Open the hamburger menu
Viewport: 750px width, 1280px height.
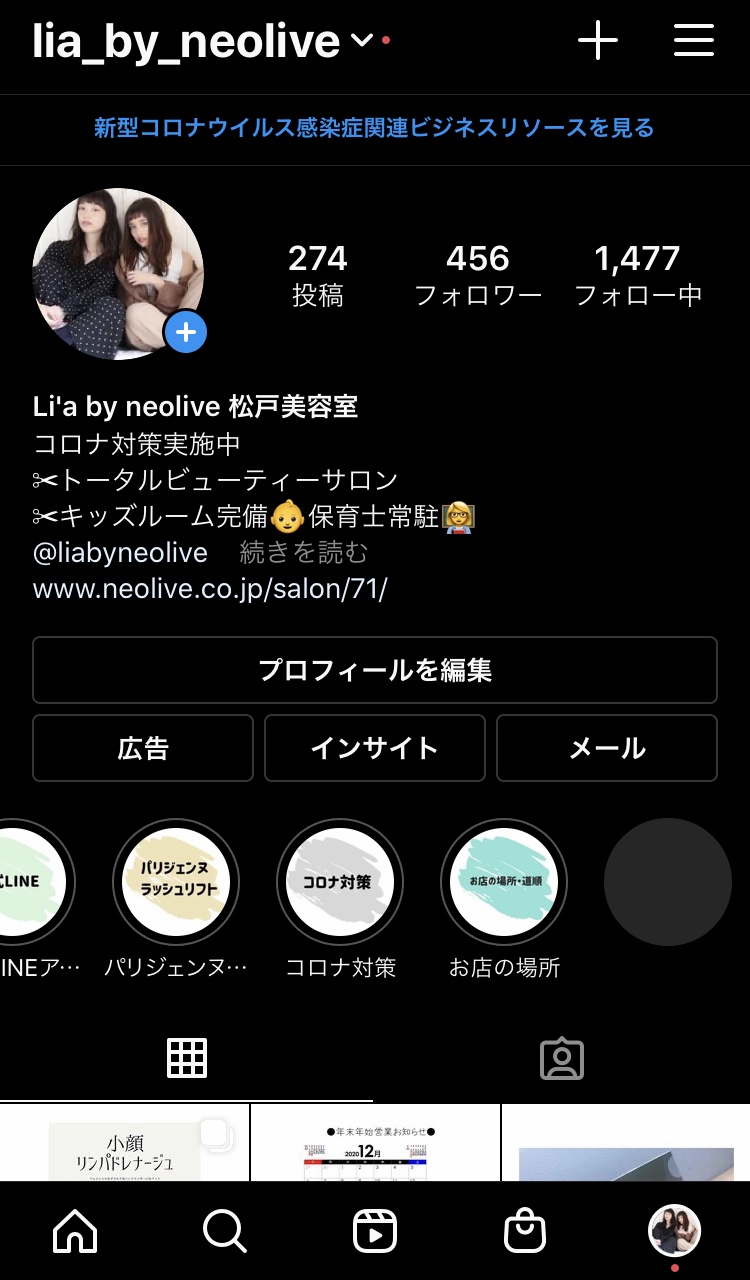click(x=693, y=41)
